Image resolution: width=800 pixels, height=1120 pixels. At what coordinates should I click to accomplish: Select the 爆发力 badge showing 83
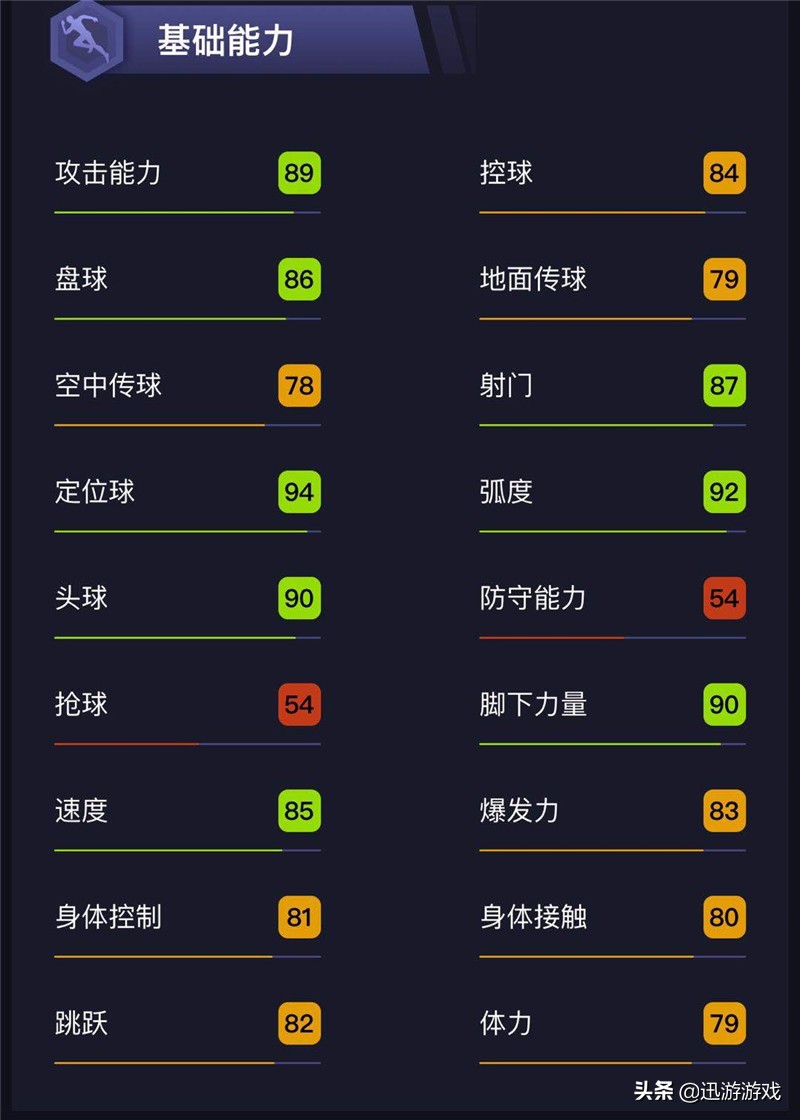tap(724, 812)
